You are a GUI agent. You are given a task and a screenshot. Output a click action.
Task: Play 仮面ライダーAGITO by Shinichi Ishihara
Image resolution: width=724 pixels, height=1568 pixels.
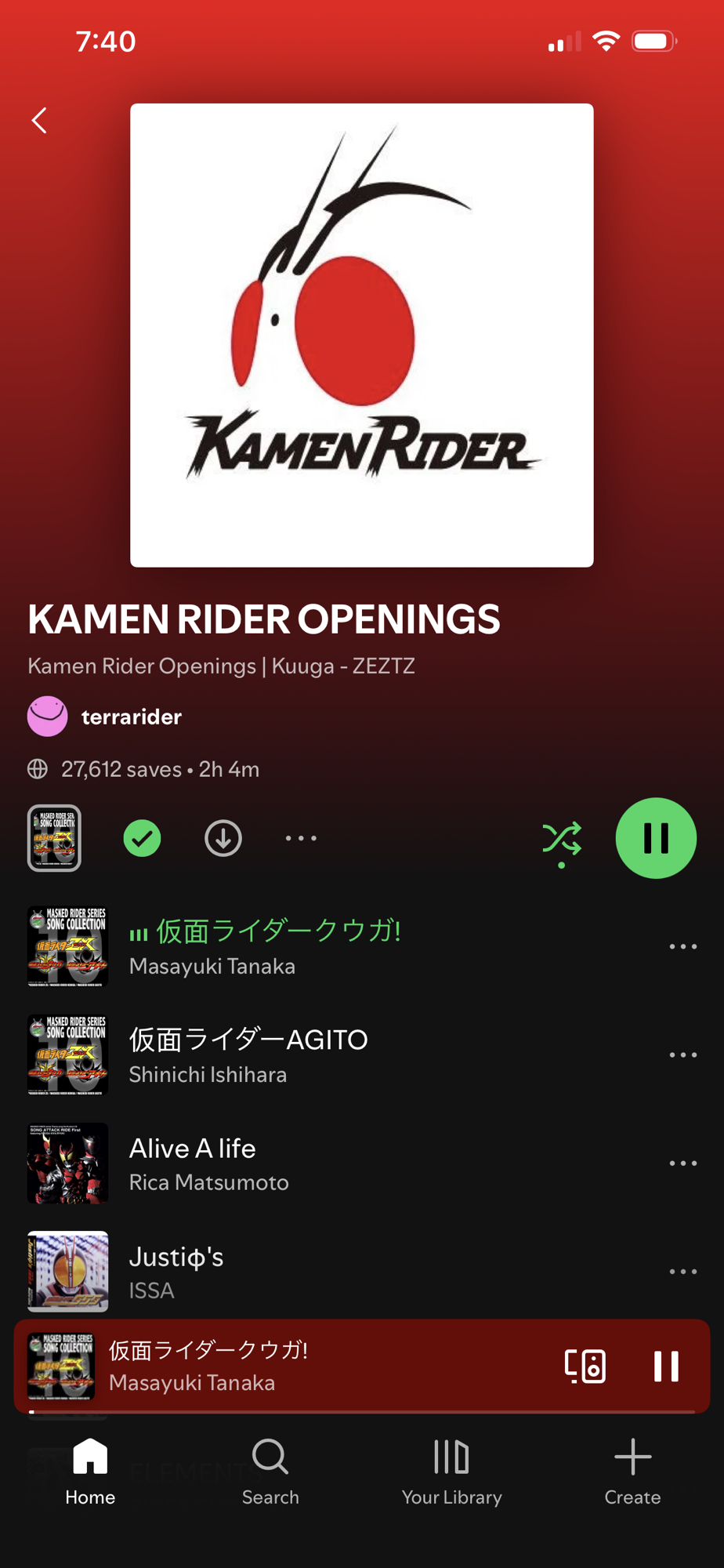[248, 1054]
